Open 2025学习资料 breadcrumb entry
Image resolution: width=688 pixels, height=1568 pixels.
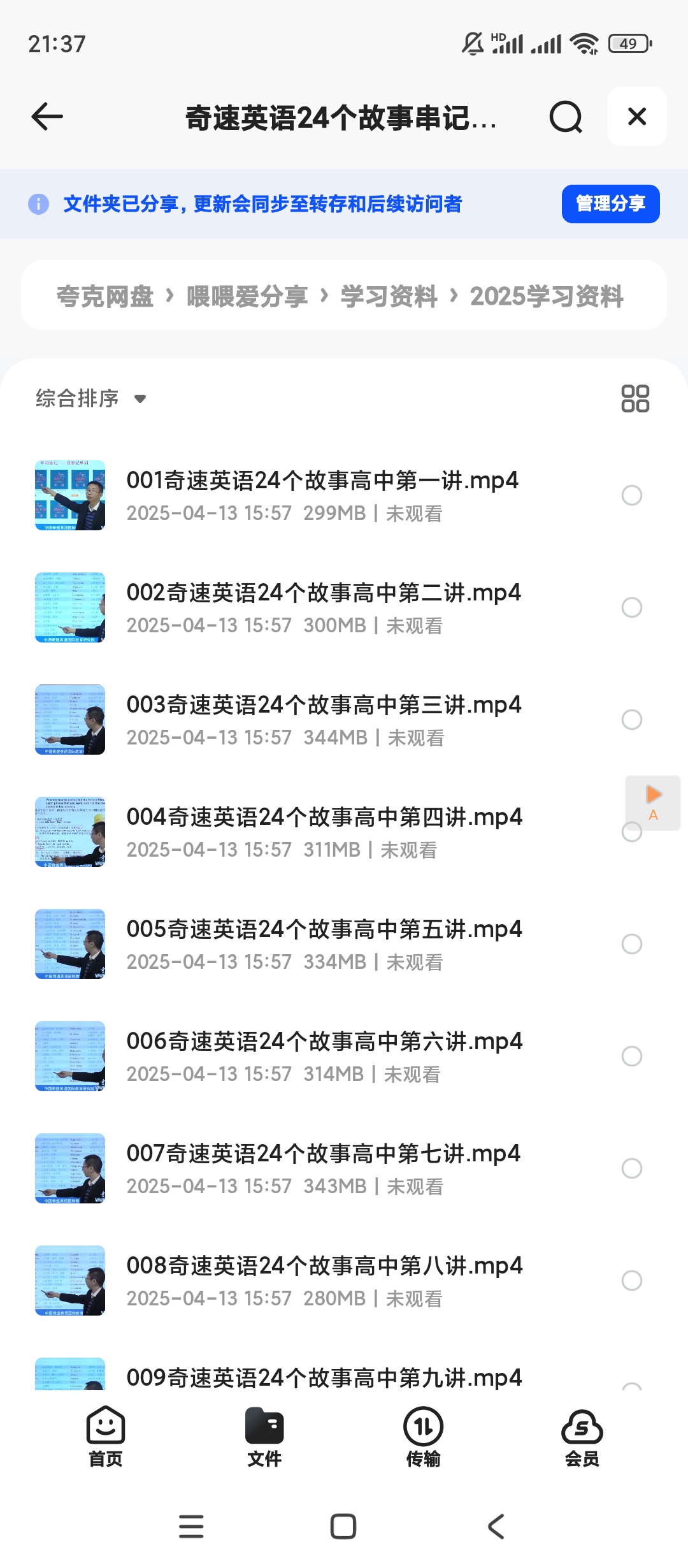click(547, 296)
